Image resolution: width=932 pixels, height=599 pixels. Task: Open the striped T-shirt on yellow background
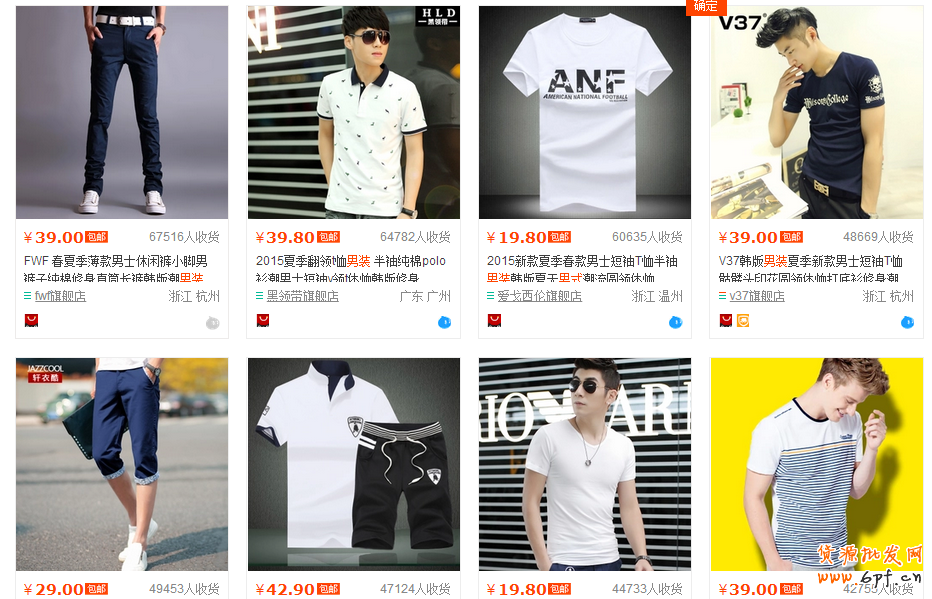click(x=816, y=464)
